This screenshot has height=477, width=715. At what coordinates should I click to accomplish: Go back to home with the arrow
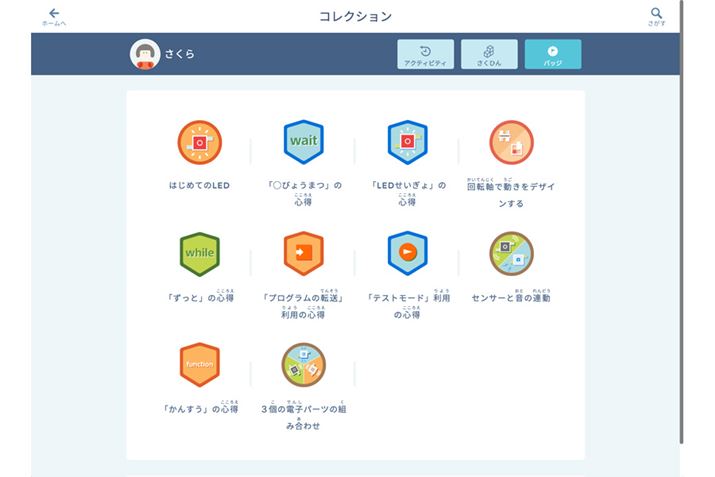tap(54, 15)
